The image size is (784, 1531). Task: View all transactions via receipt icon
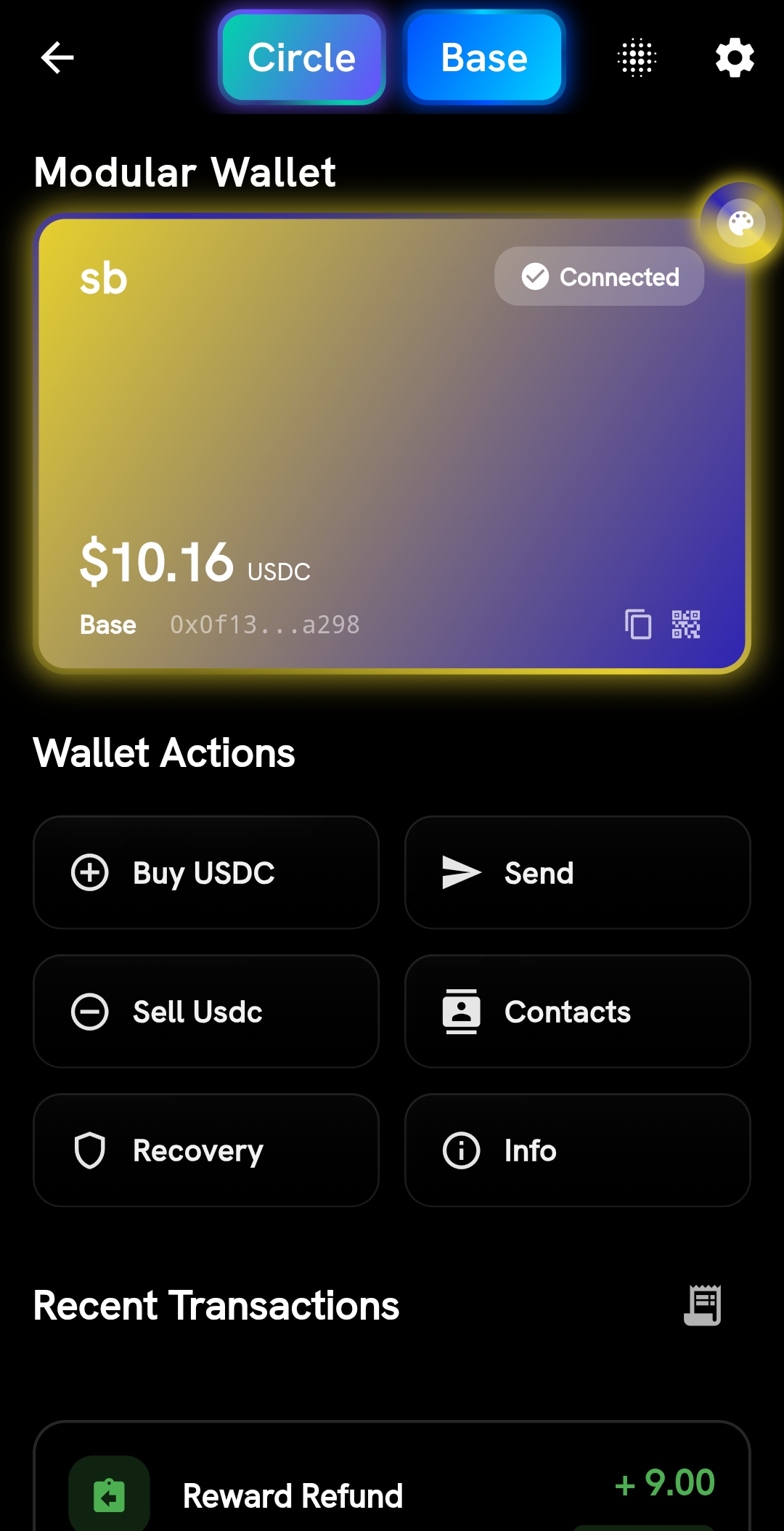703,1305
